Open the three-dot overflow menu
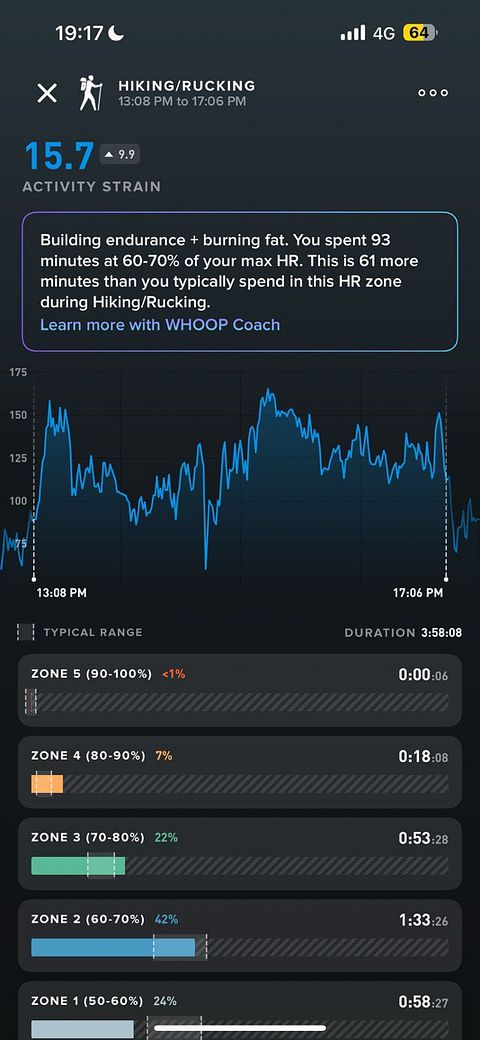The width and height of the screenshot is (480, 1040). click(x=433, y=93)
